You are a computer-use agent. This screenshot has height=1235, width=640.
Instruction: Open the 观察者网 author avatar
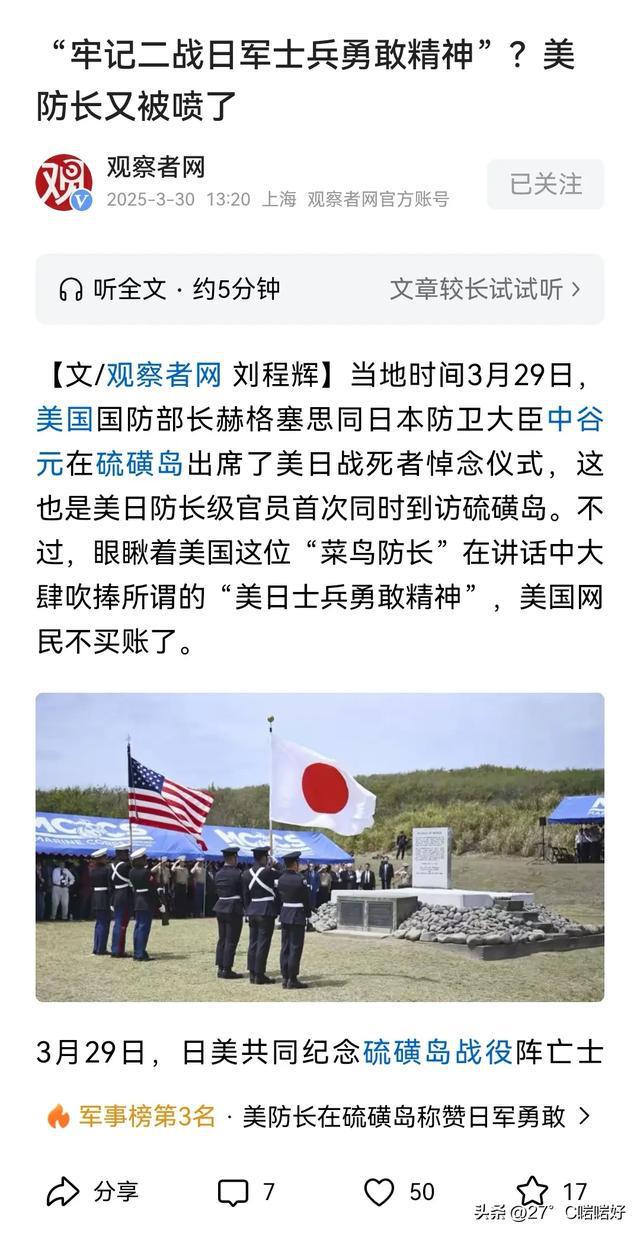tap(64, 183)
